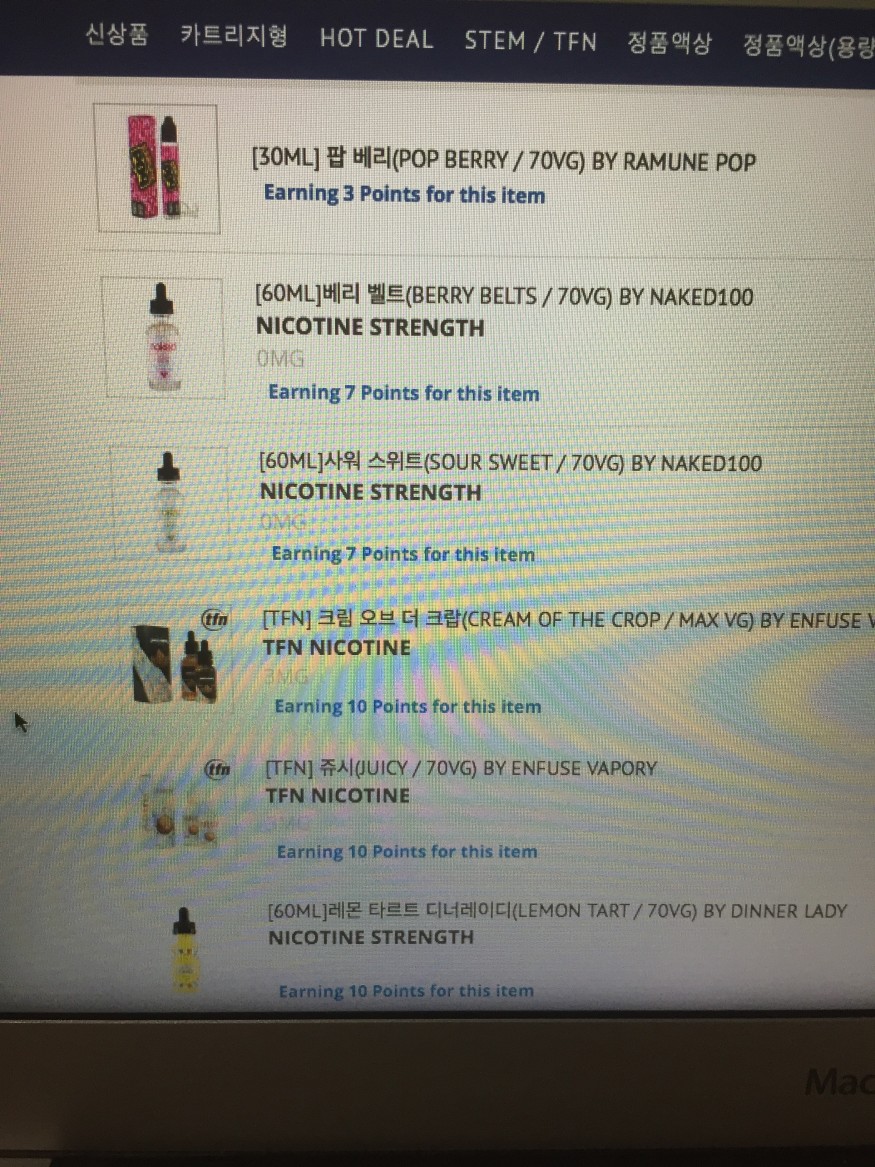Tap the Cream of the Crop thumbnail

coord(177,660)
